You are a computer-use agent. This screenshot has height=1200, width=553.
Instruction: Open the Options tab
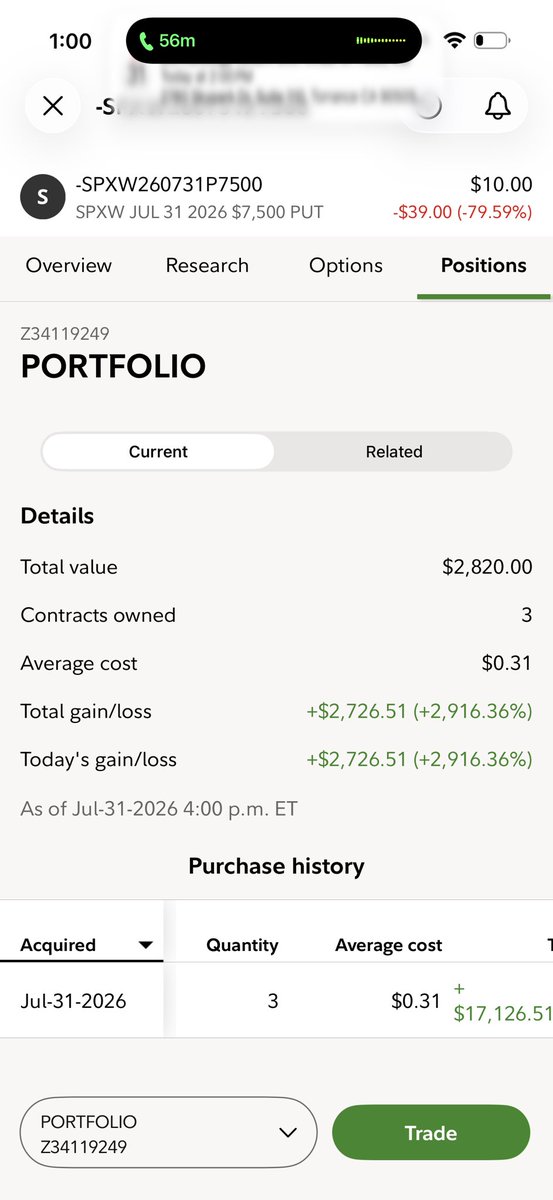click(346, 266)
